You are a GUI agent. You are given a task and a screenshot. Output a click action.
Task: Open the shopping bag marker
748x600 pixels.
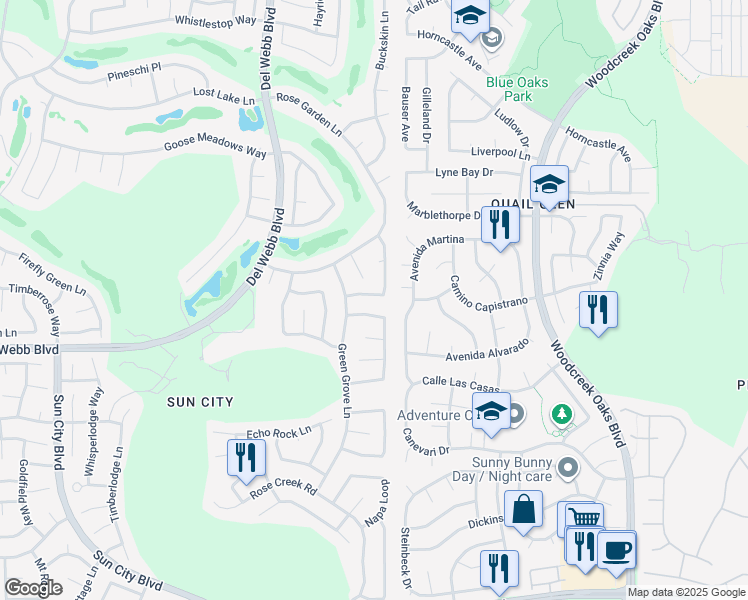(x=523, y=512)
